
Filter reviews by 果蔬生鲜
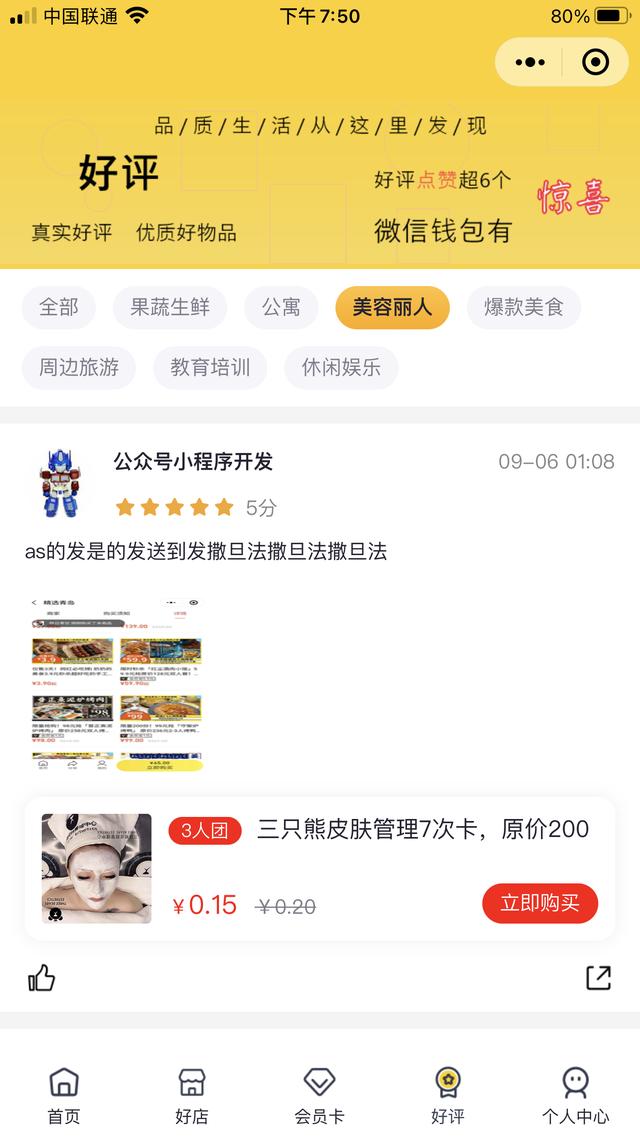point(170,307)
